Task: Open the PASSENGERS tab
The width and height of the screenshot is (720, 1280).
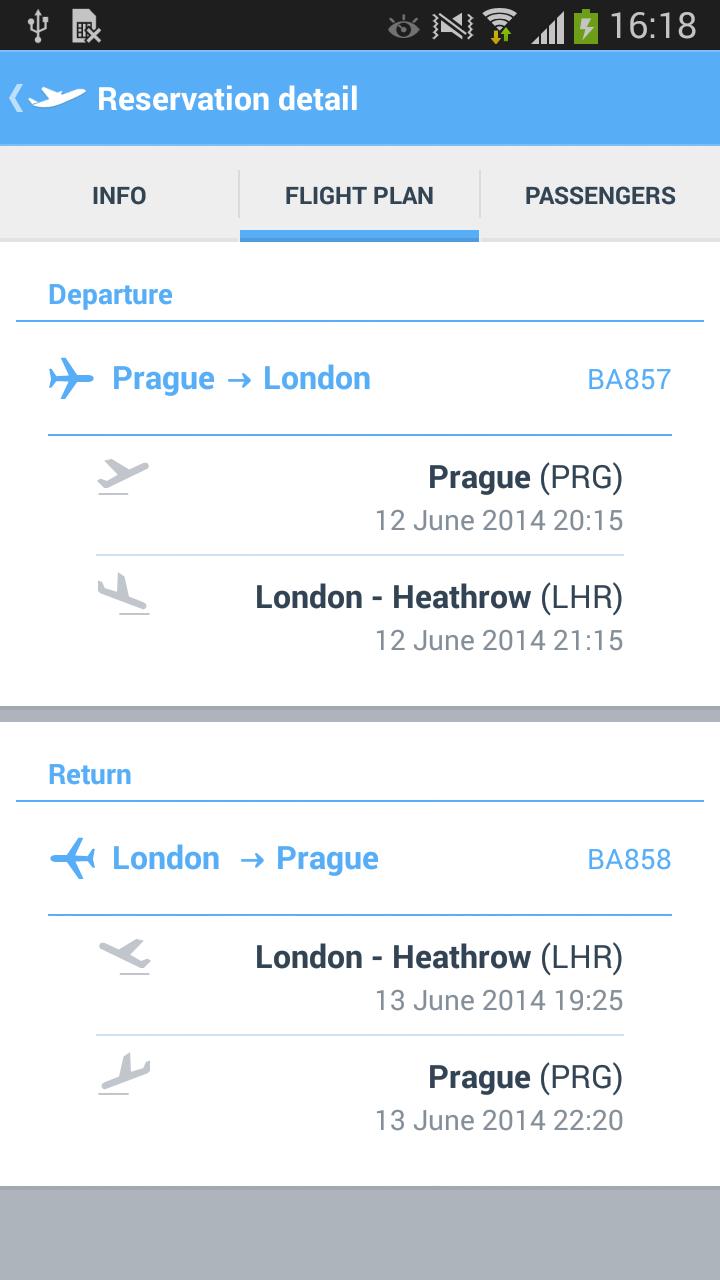Action: tap(599, 195)
